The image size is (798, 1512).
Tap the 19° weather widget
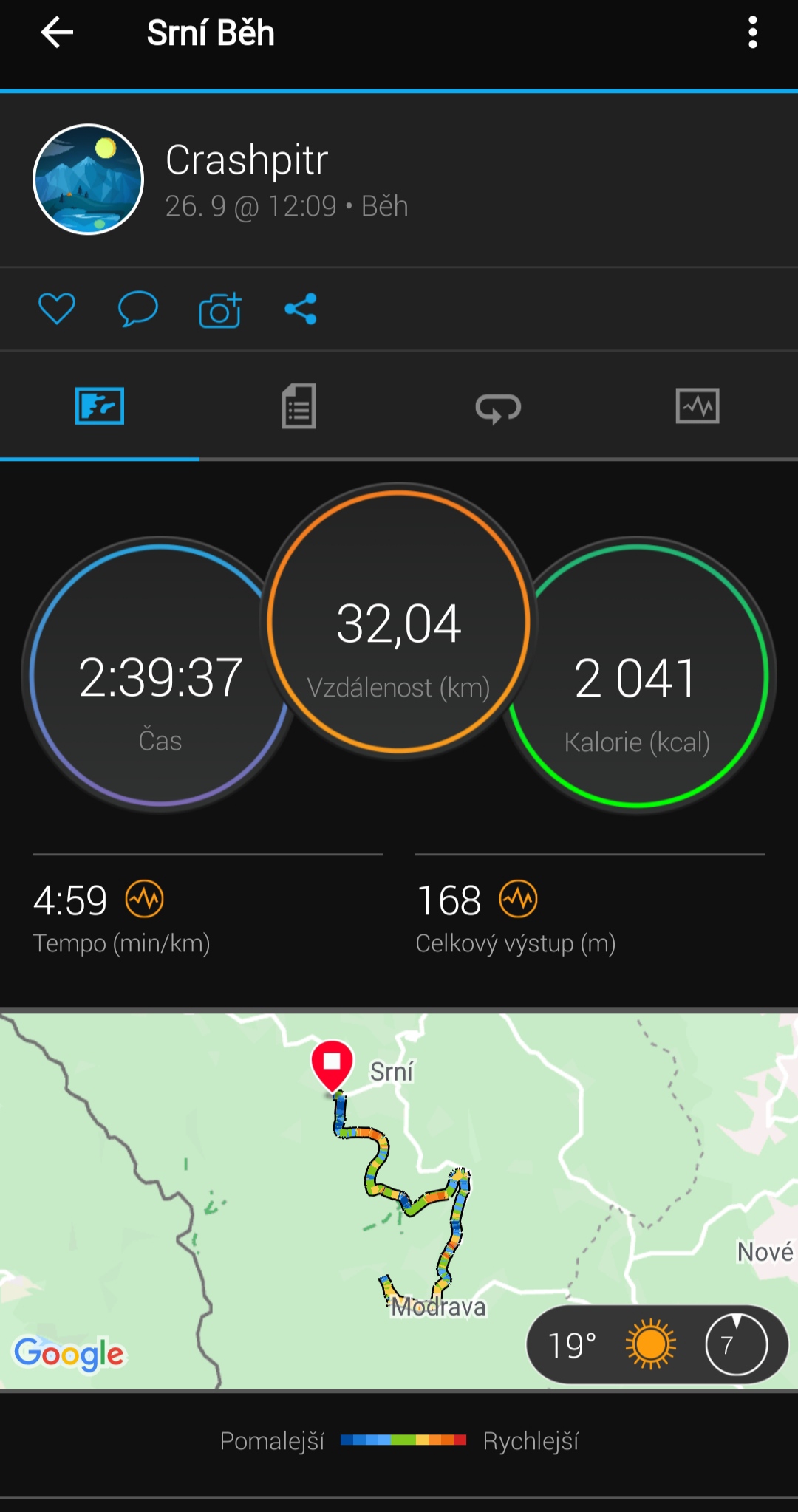(657, 1344)
